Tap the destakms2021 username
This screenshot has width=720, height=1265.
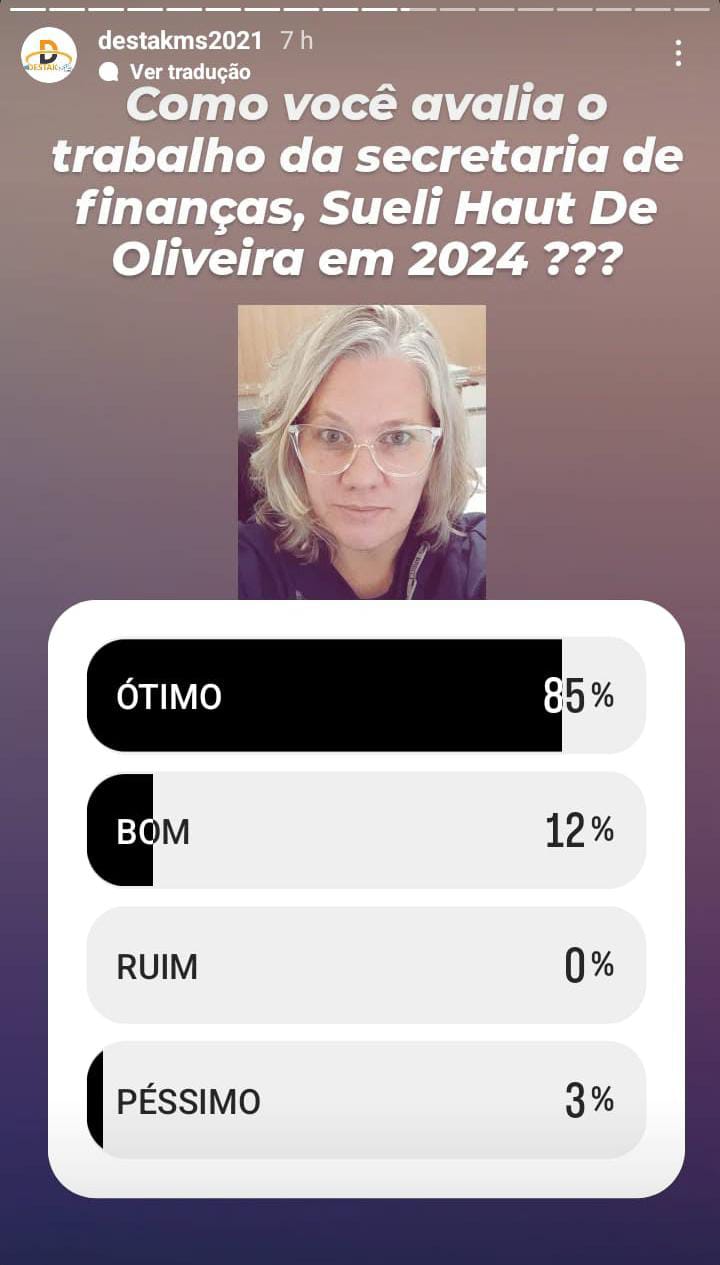click(x=181, y=41)
